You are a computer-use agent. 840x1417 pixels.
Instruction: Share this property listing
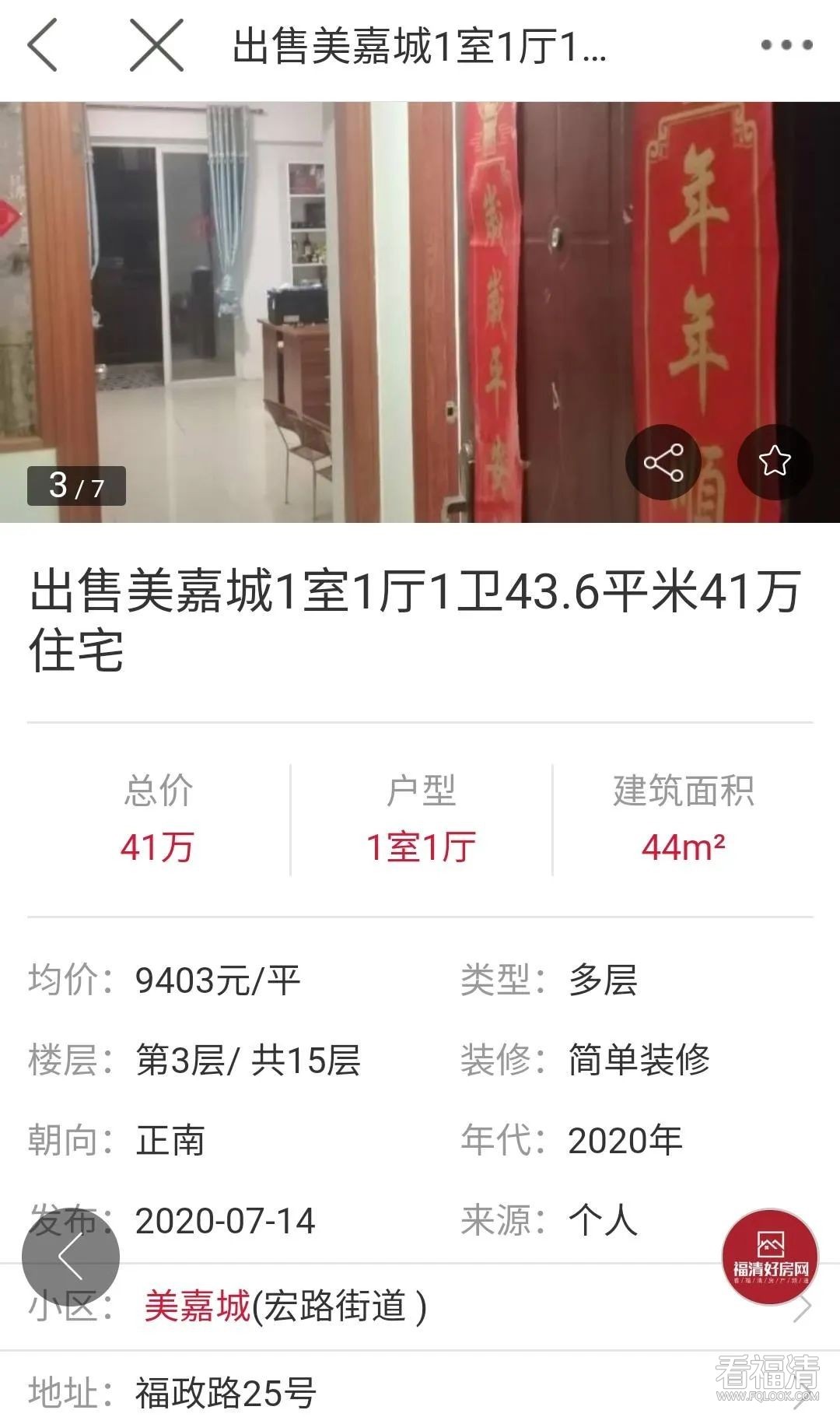663,462
